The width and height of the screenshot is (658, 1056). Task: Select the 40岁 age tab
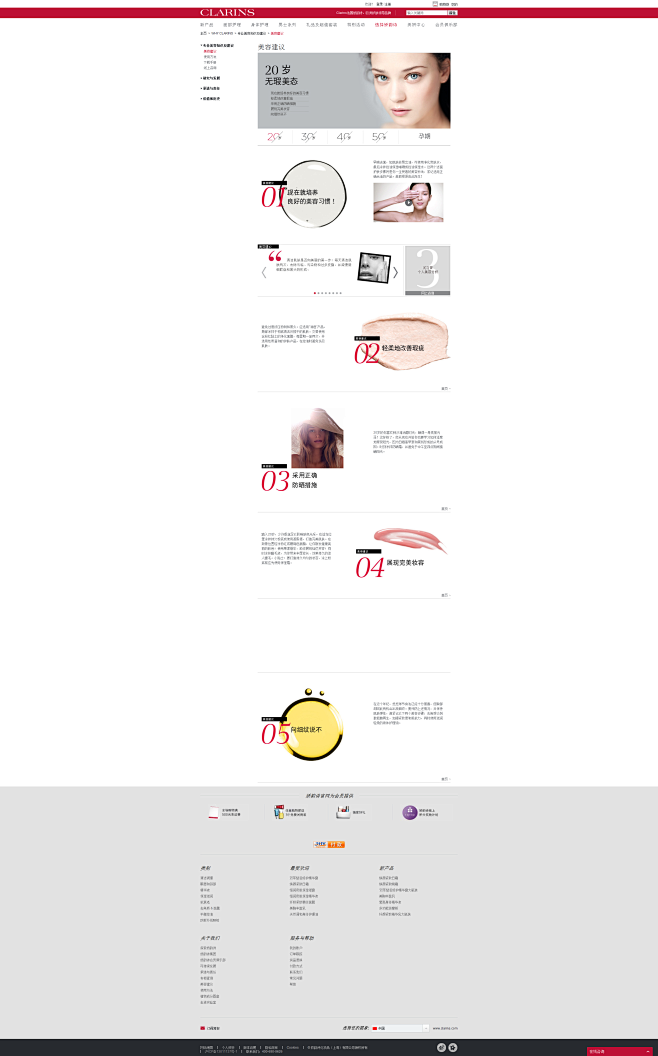point(344,137)
